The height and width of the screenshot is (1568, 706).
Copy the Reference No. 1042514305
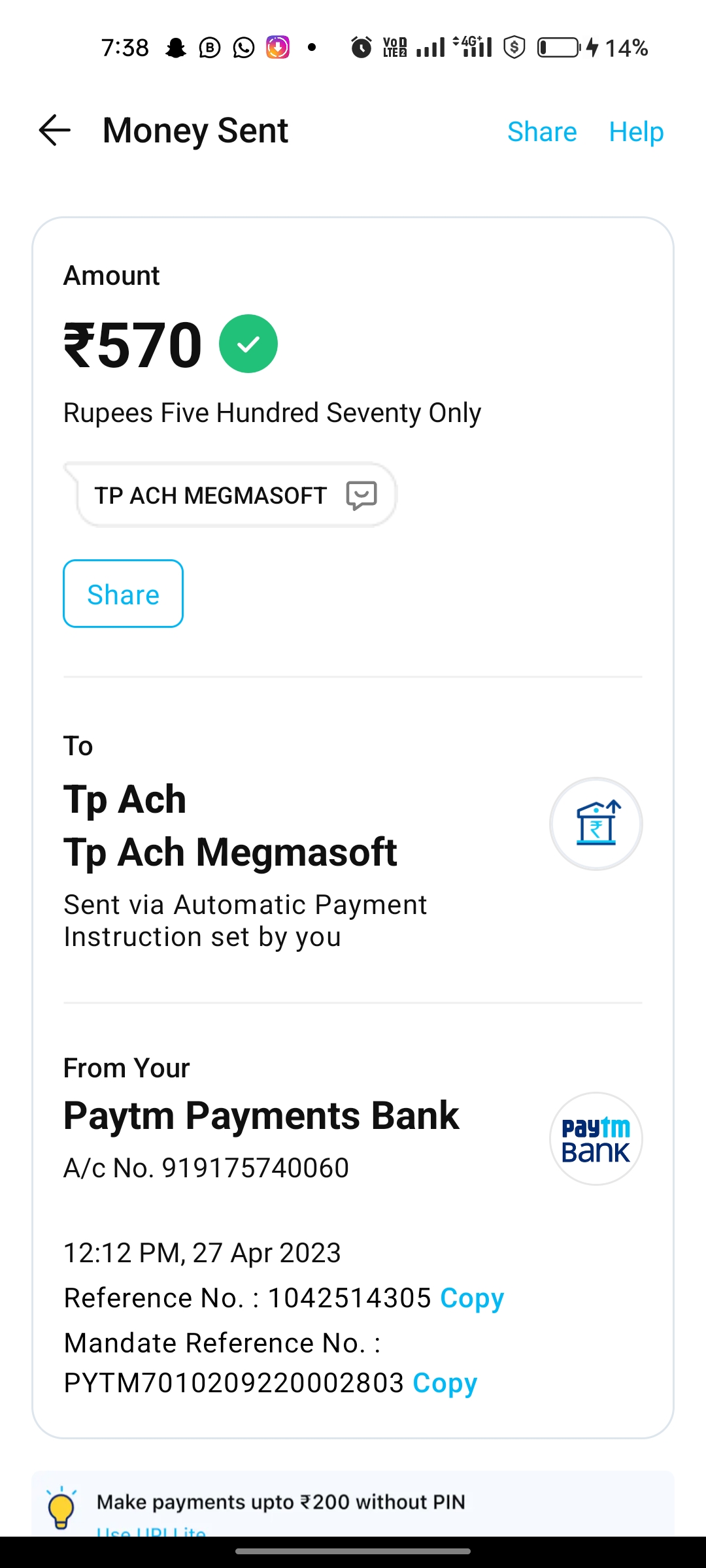(x=472, y=1298)
